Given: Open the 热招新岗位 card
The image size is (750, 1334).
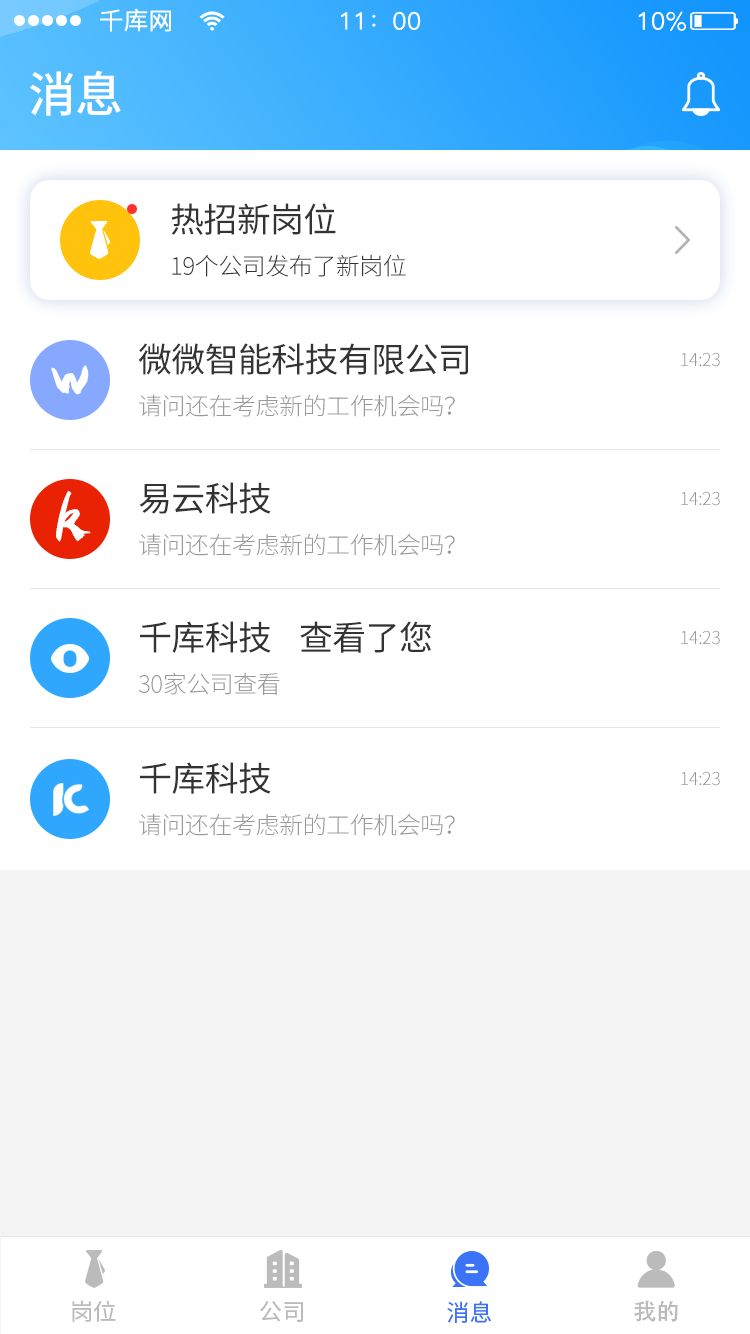Looking at the screenshot, I should [x=375, y=240].
